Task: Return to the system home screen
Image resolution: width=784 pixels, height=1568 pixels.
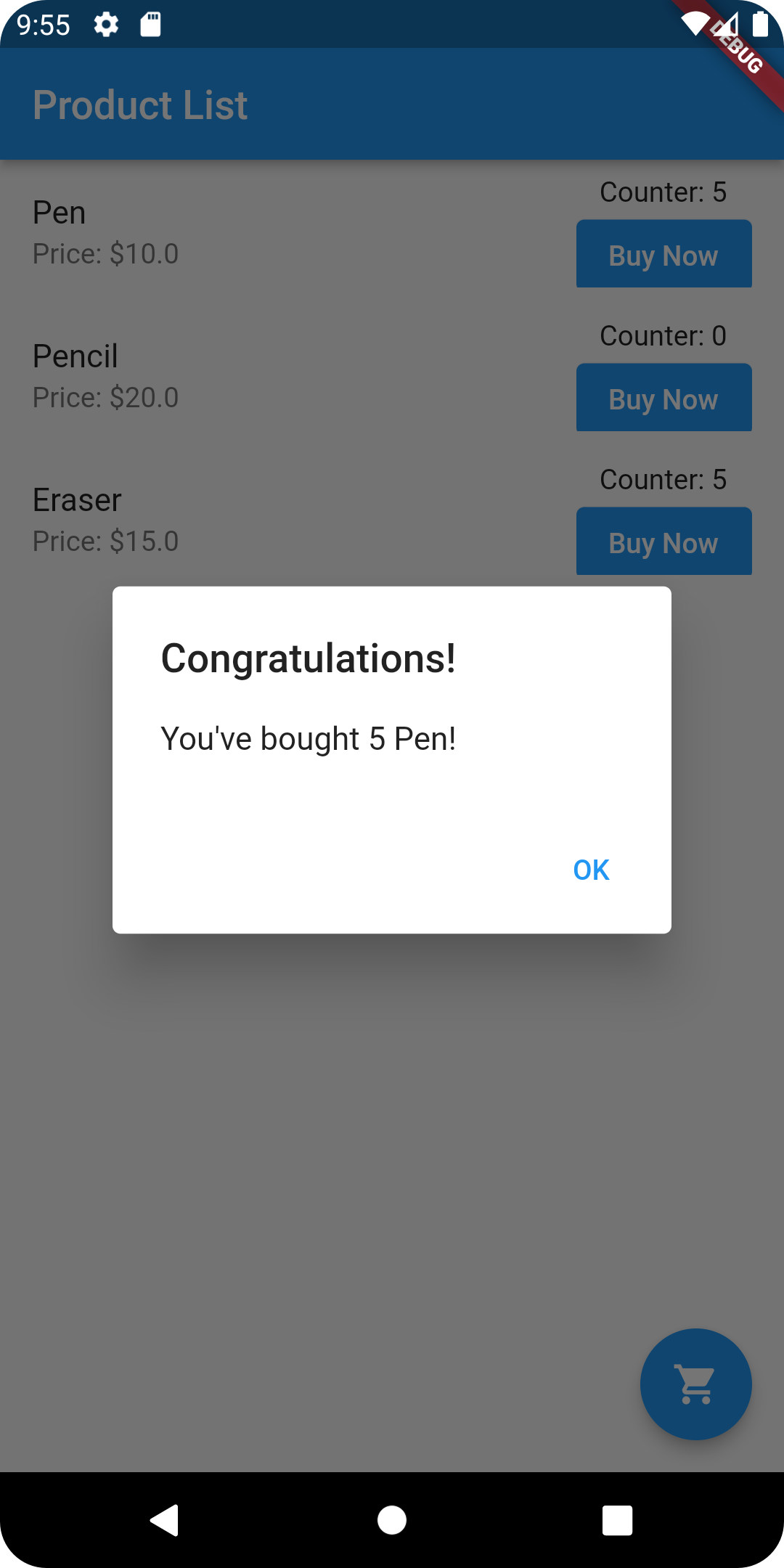Action: click(x=392, y=1520)
